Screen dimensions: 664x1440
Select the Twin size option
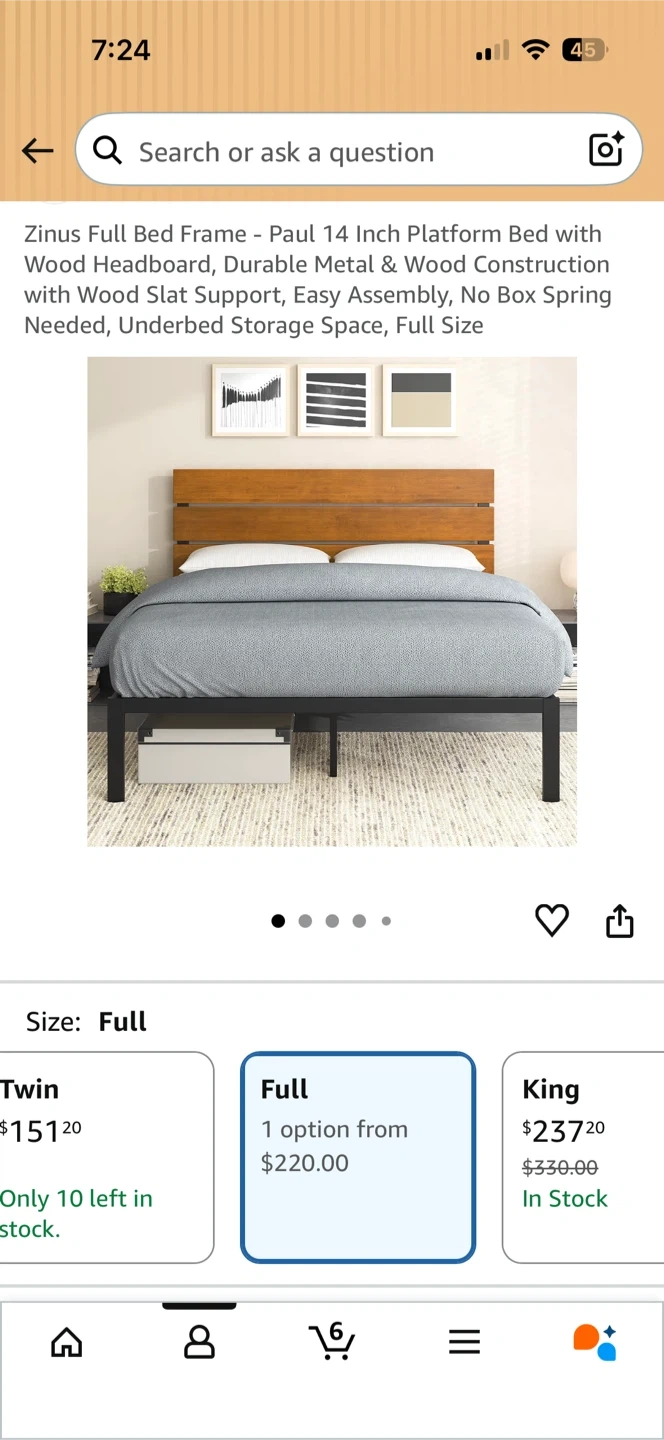pyautogui.click(x=105, y=1157)
